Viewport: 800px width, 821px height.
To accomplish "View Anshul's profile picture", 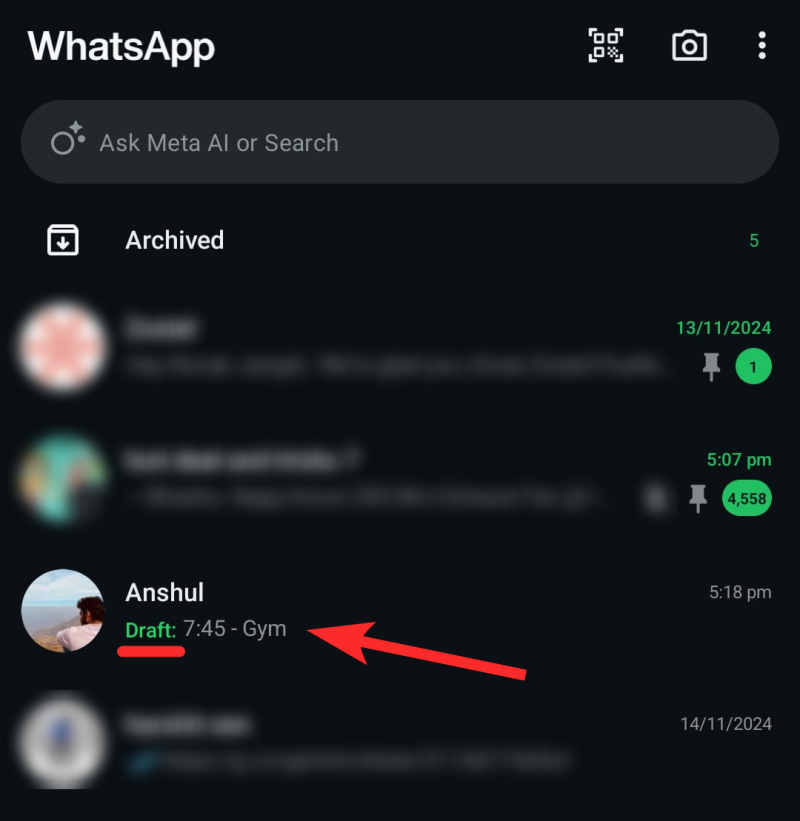I will (x=62, y=610).
